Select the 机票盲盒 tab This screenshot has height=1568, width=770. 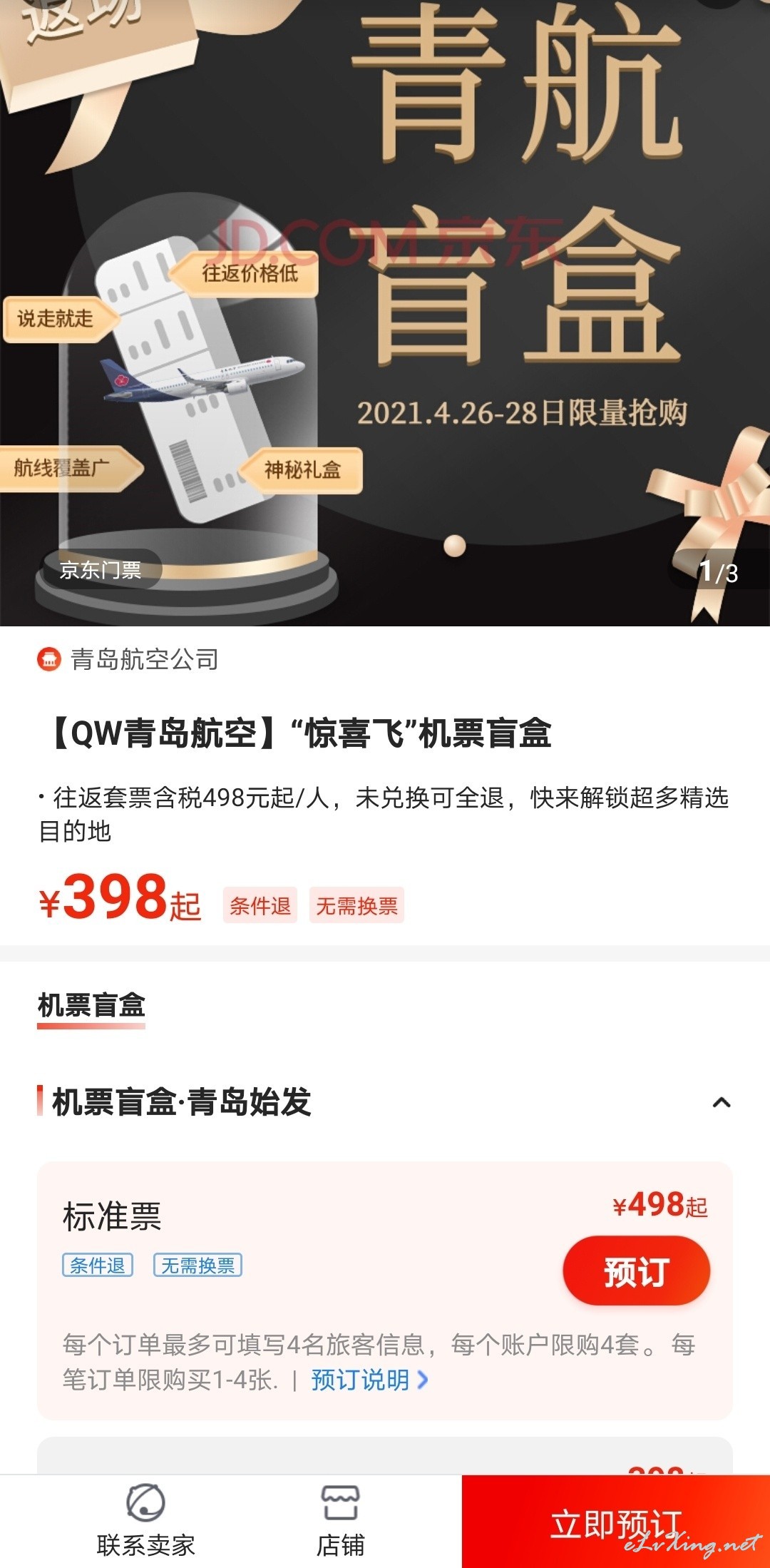pos(91,1006)
